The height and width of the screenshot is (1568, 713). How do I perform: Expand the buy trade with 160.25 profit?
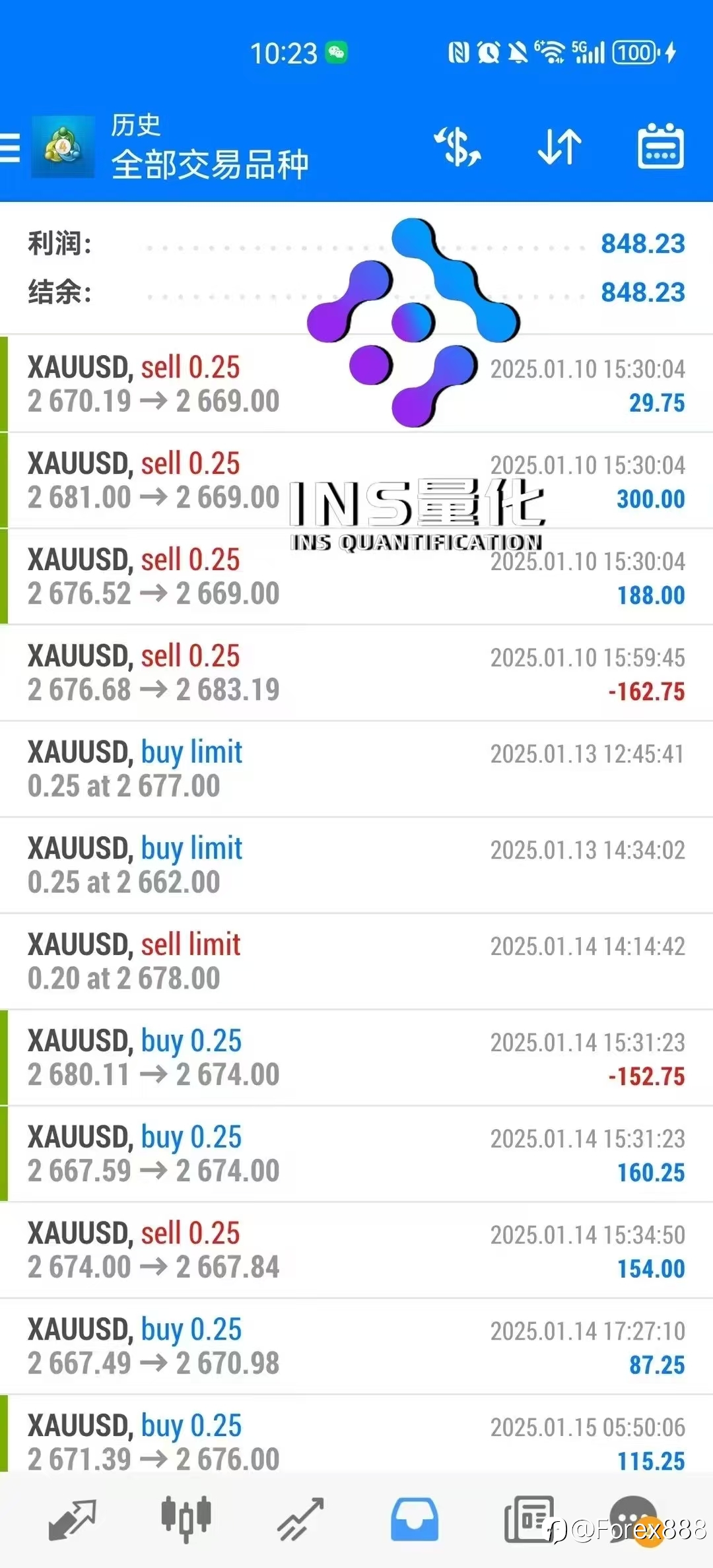356,1154
